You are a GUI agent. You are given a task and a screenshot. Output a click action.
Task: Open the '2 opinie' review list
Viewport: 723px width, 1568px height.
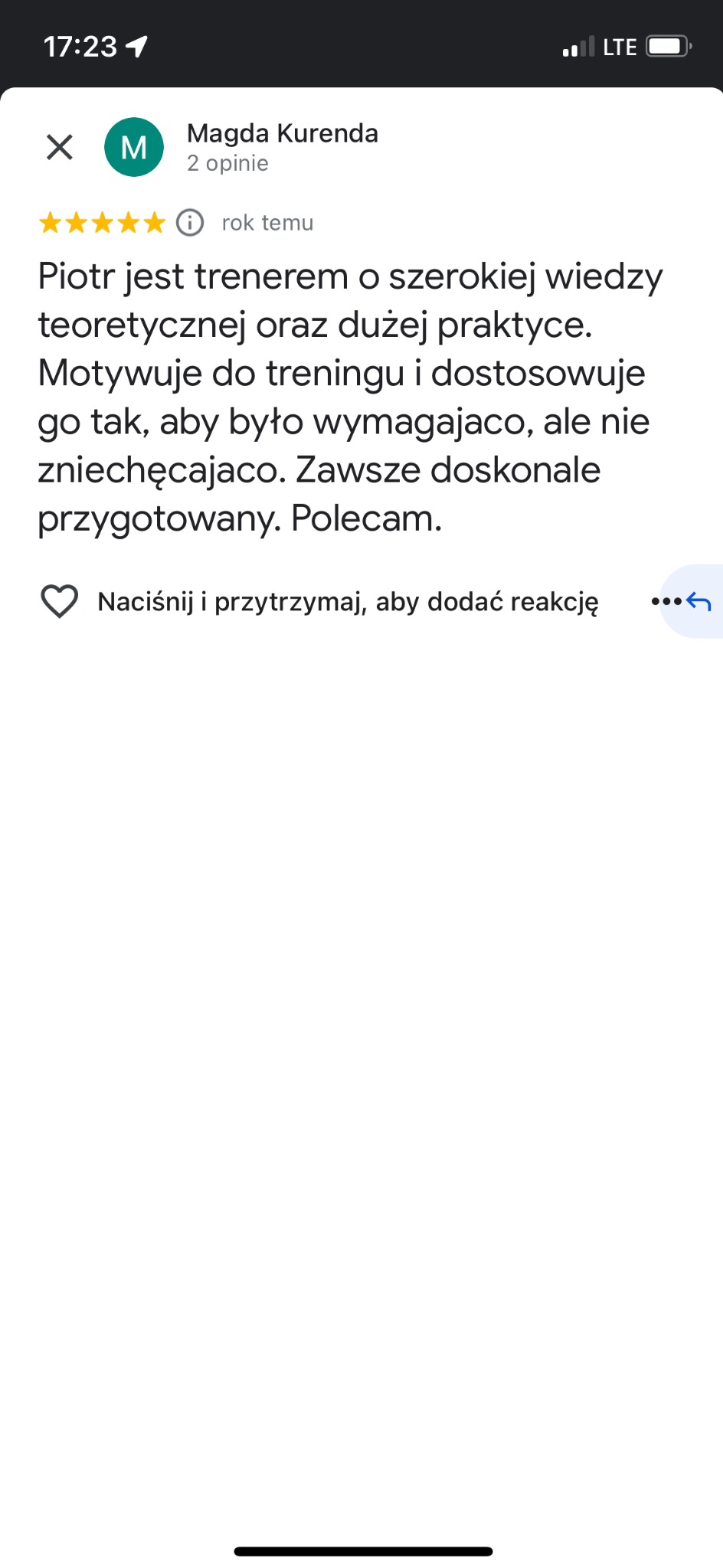coord(227,163)
